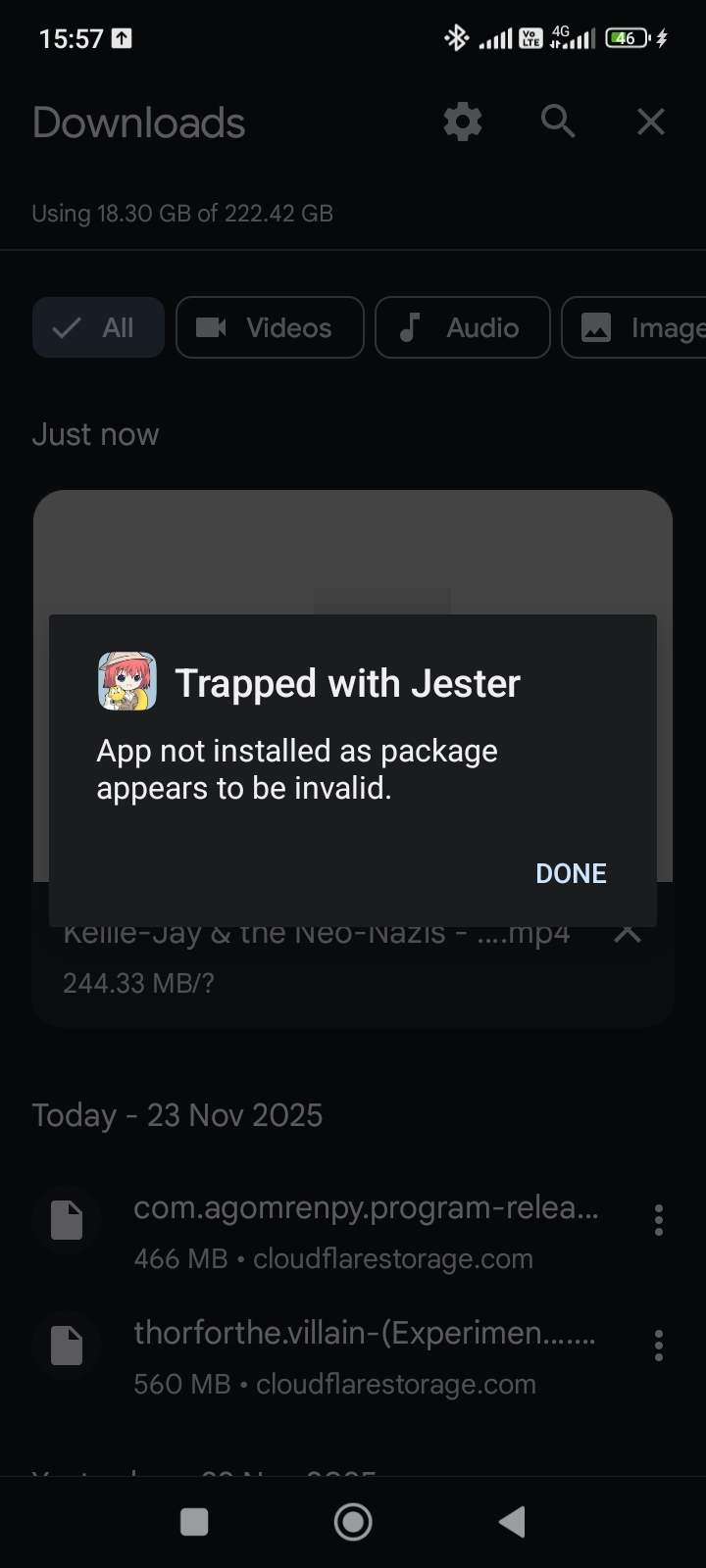
Task: Filter downloads by Videos
Action: point(270,327)
